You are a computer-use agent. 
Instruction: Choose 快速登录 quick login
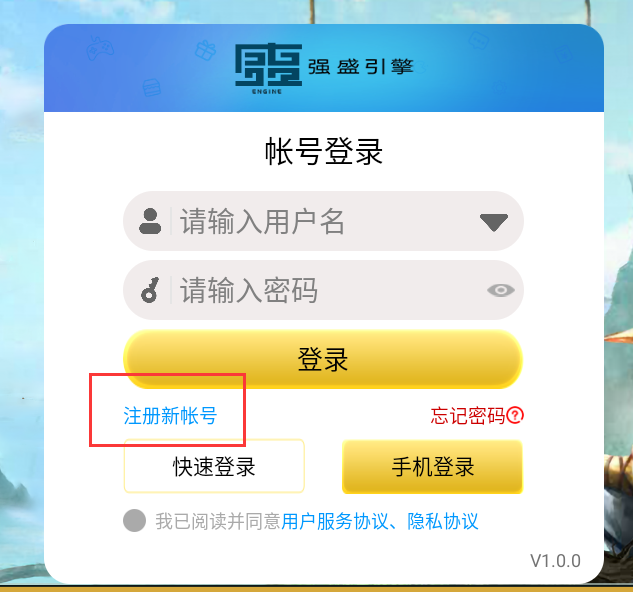click(214, 467)
